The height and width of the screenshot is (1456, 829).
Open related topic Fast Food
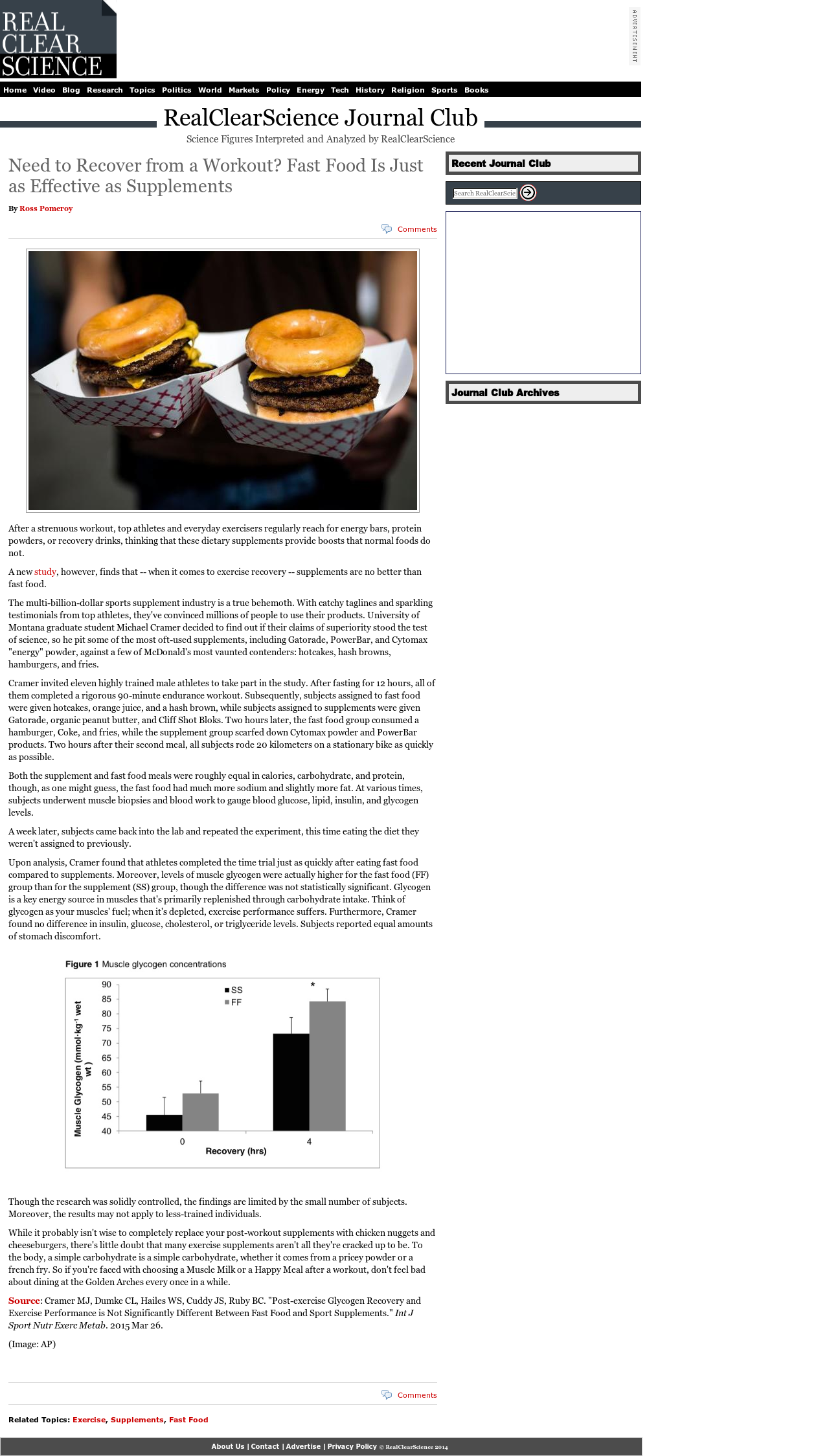188,1420
